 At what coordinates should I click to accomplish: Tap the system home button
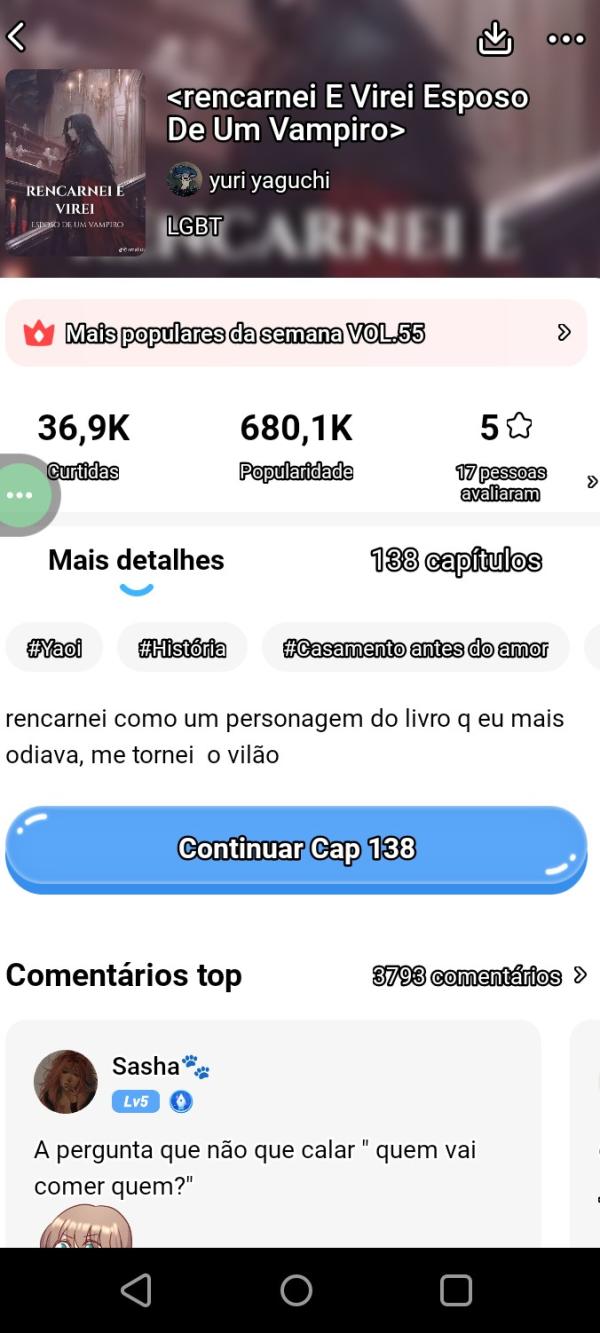point(296,1290)
